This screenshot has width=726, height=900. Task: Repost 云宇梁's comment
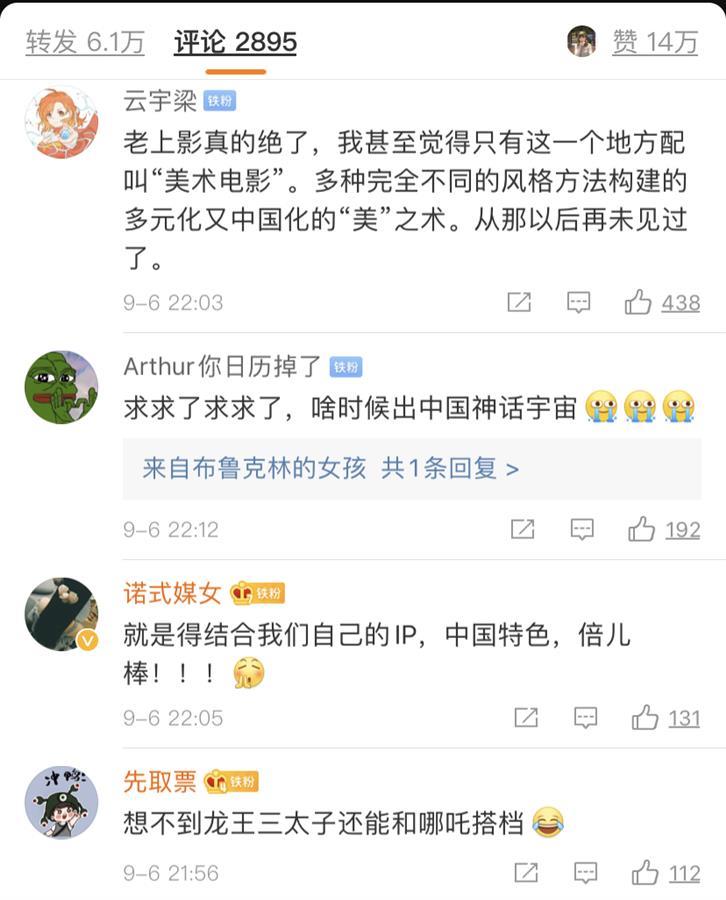tap(519, 302)
